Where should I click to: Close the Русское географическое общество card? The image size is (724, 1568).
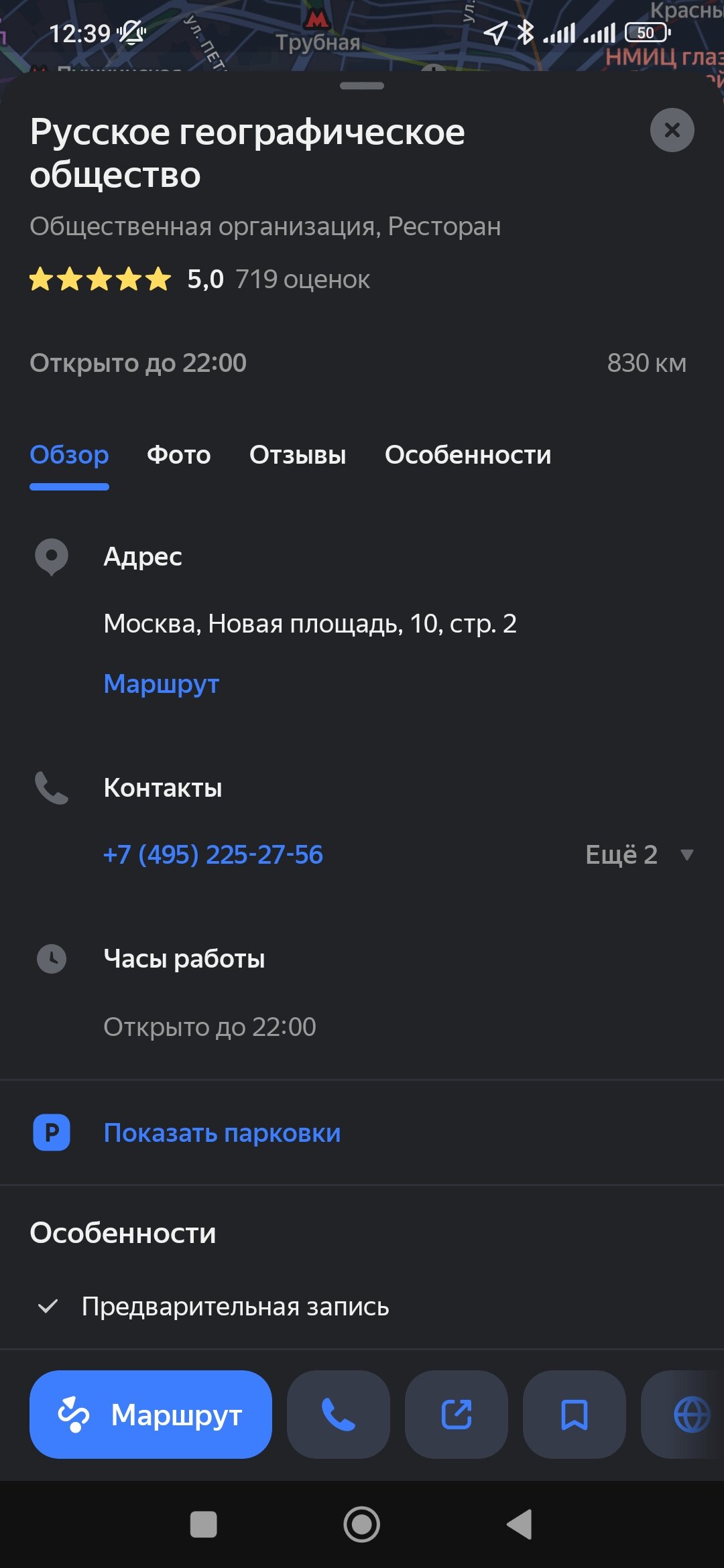pyautogui.click(x=672, y=130)
